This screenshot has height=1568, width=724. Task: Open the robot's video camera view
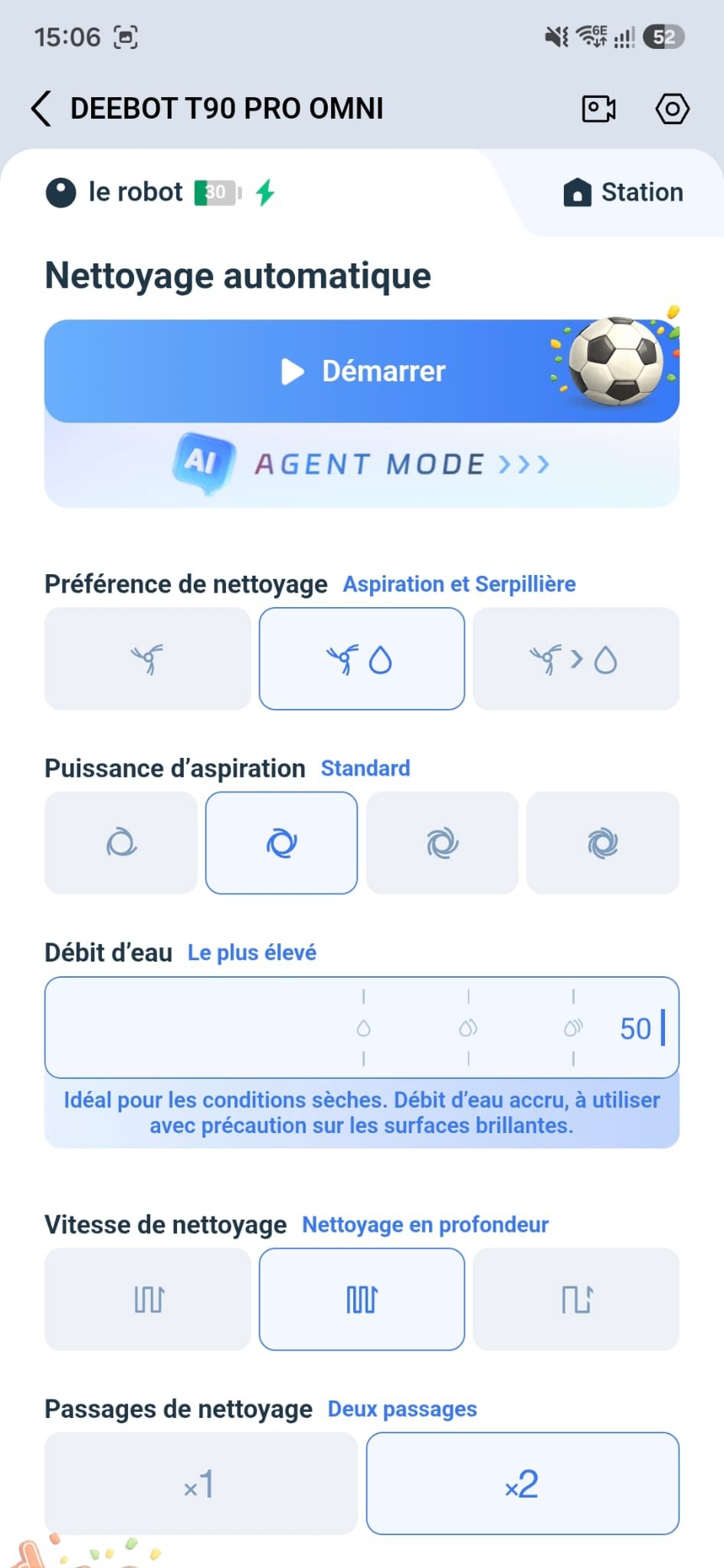point(598,109)
